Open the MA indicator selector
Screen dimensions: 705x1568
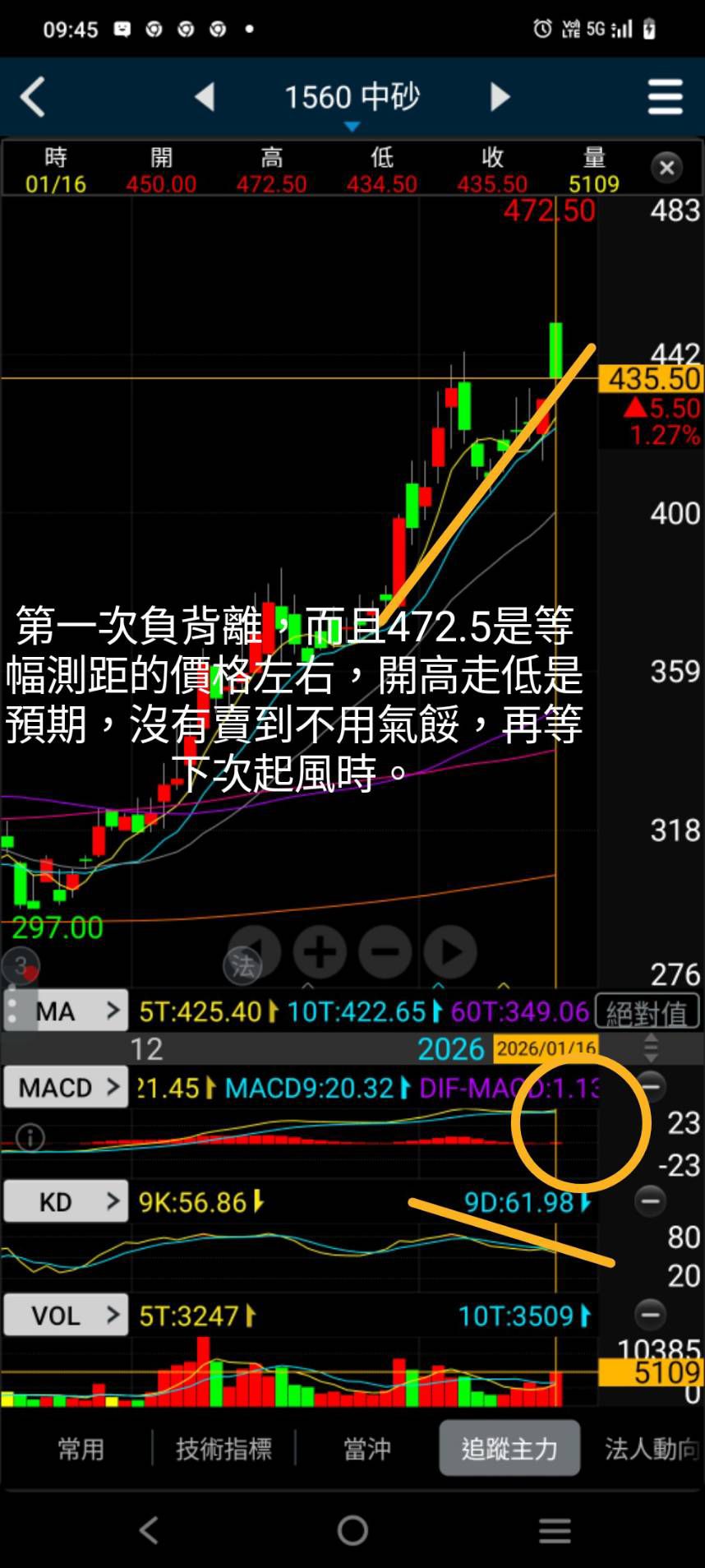pyautogui.click(x=67, y=1011)
